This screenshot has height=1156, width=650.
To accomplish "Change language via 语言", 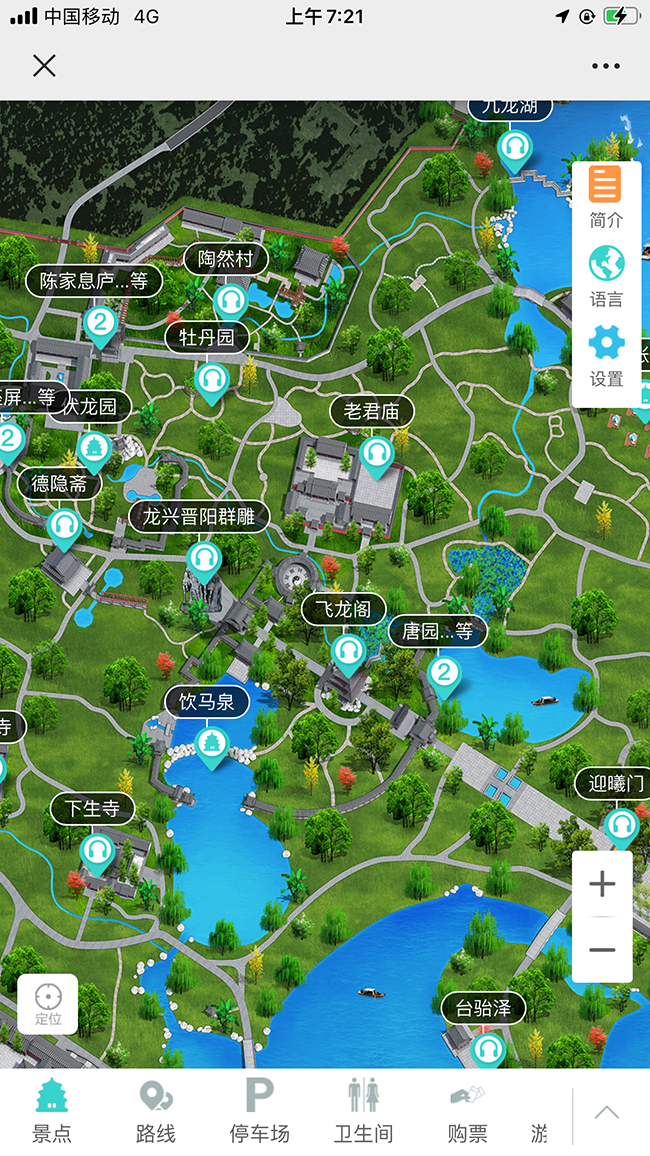I will [x=606, y=277].
